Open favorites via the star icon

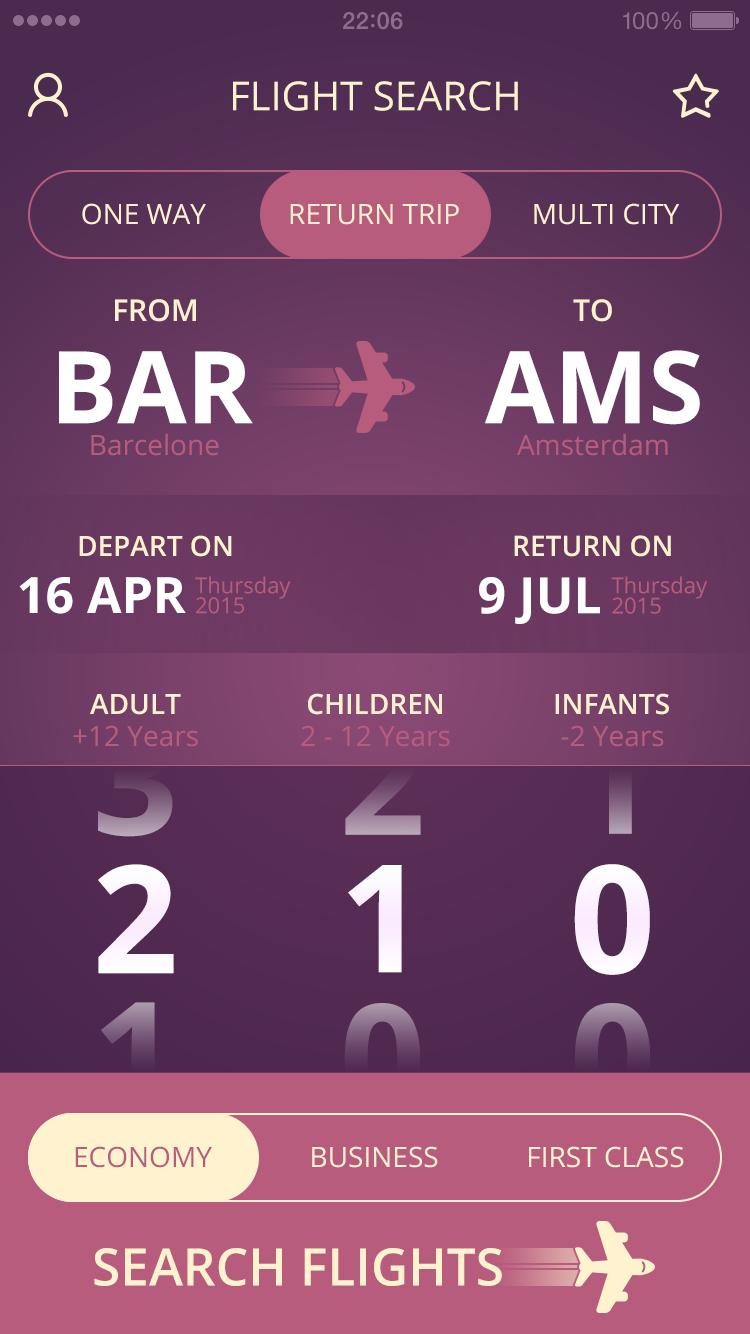[x=695, y=97]
